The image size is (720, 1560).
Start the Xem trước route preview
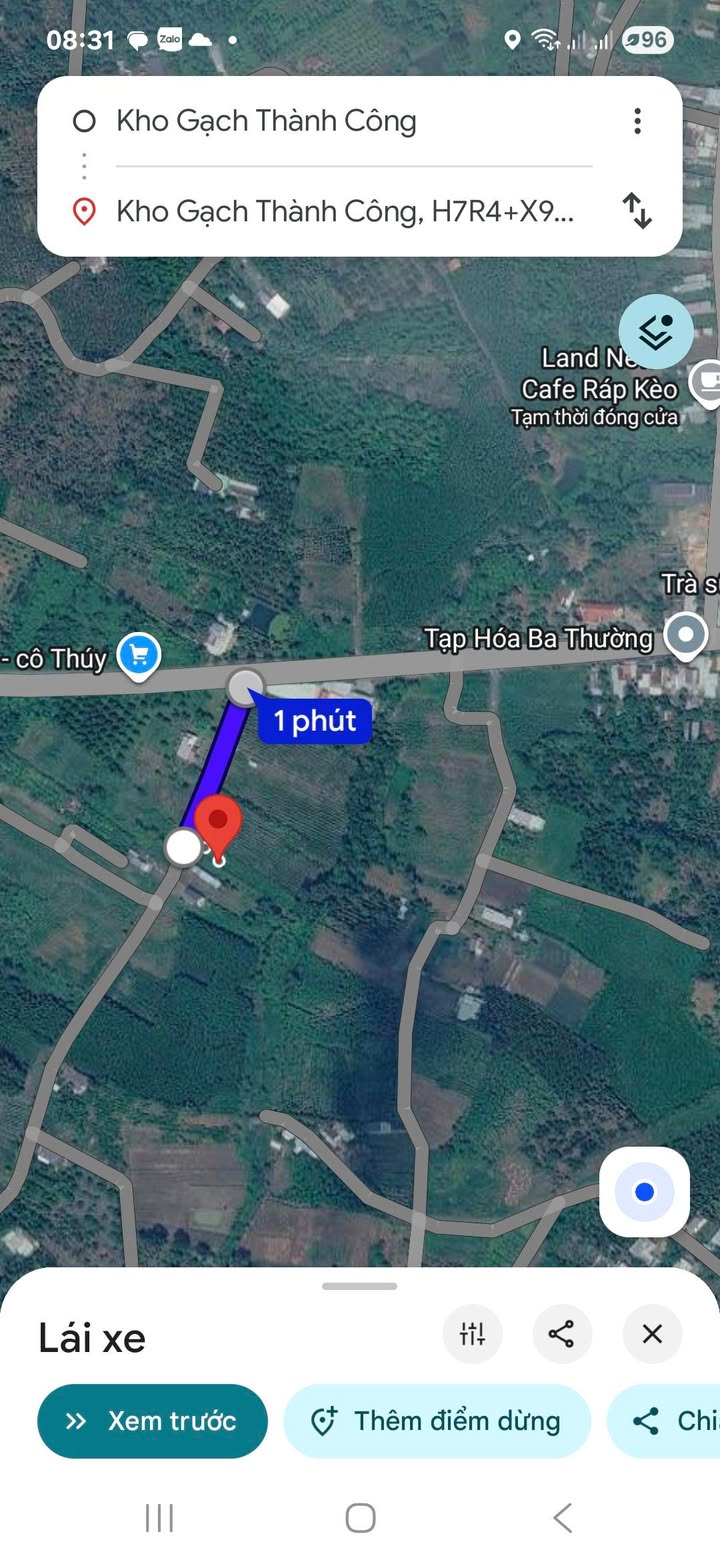point(152,1421)
